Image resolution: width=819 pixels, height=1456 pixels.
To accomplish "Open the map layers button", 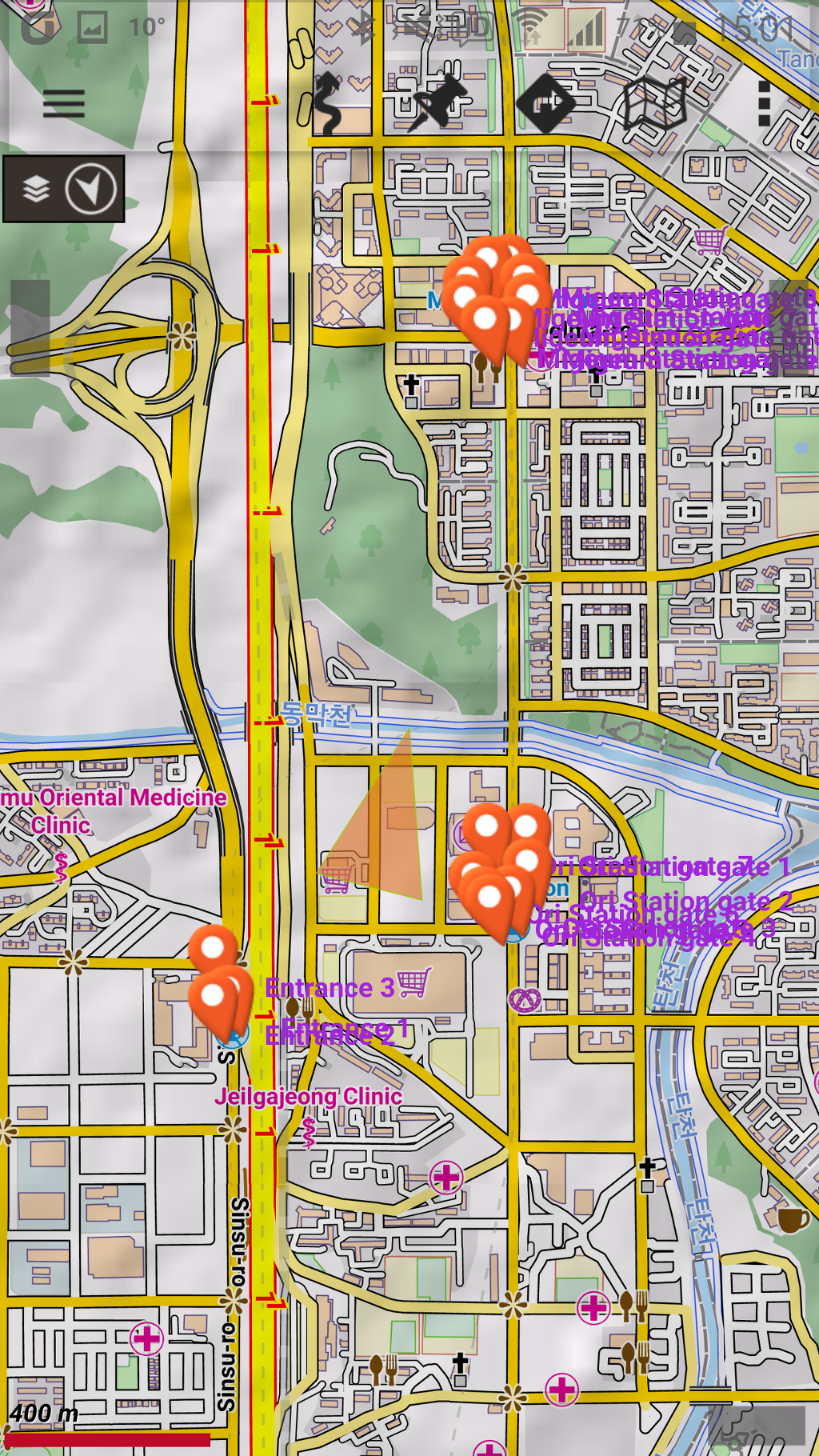I will [x=36, y=190].
